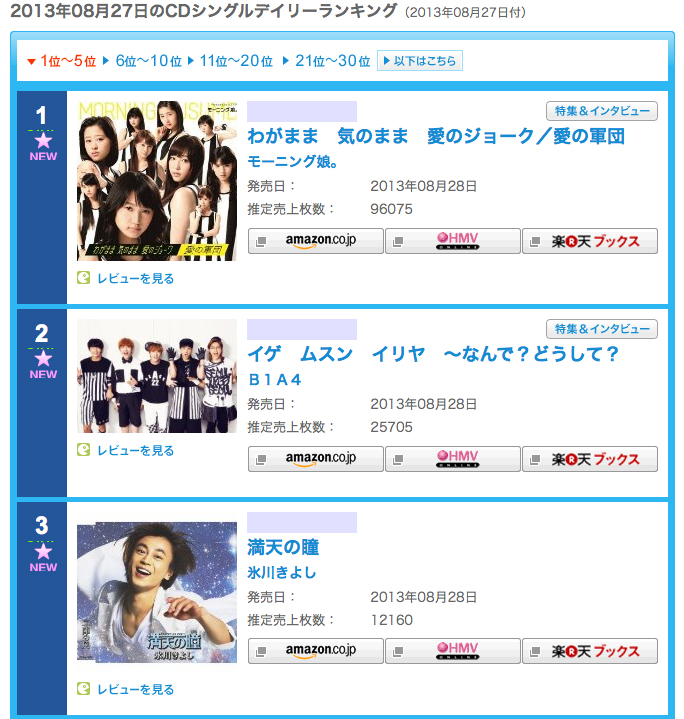Open 特集&インタビュー for モーニング娘。
Viewport: 684px width, 719px height.
[602, 111]
